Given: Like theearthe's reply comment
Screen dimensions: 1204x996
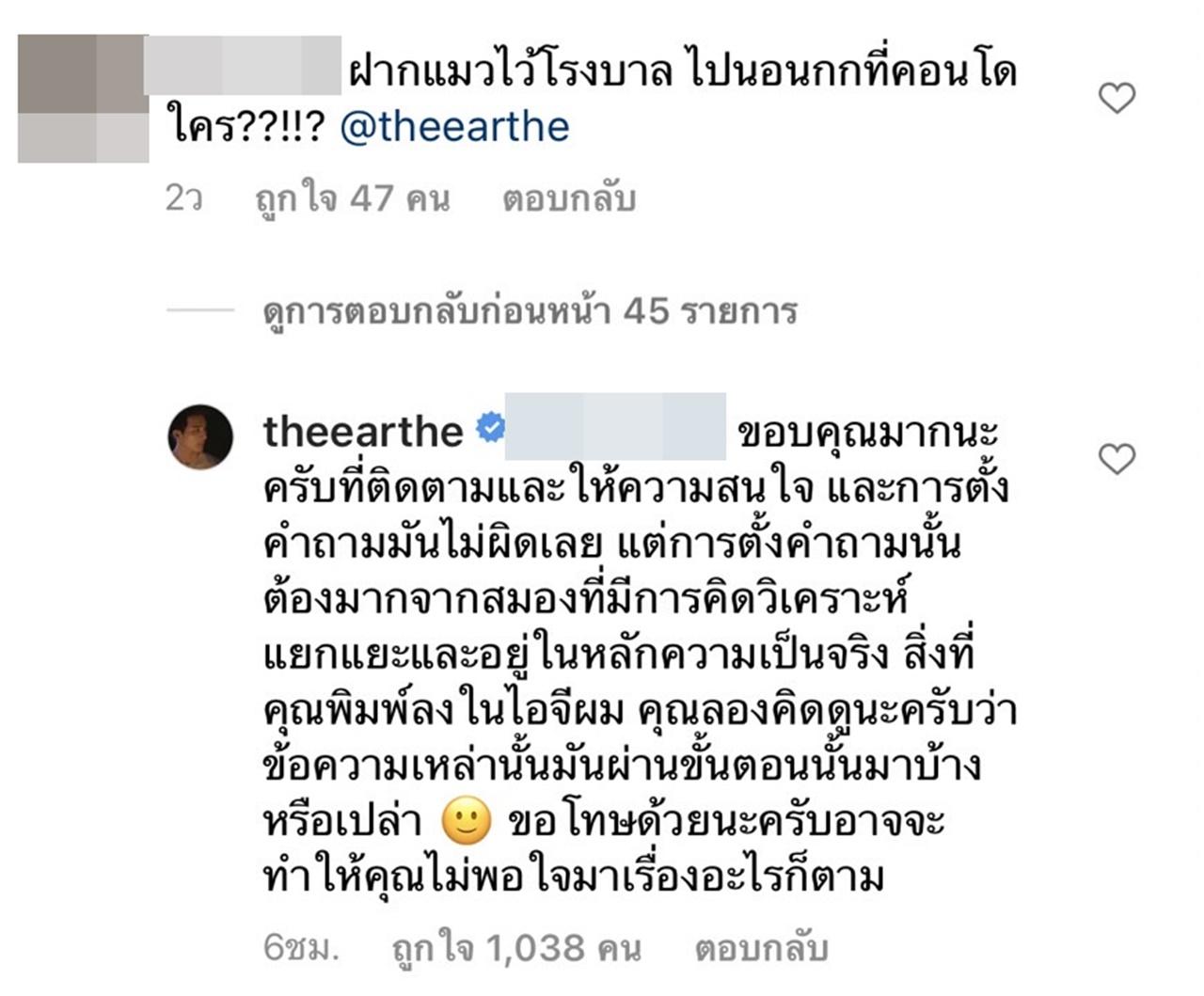Looking at the screenshot, I should [1117, 459].
